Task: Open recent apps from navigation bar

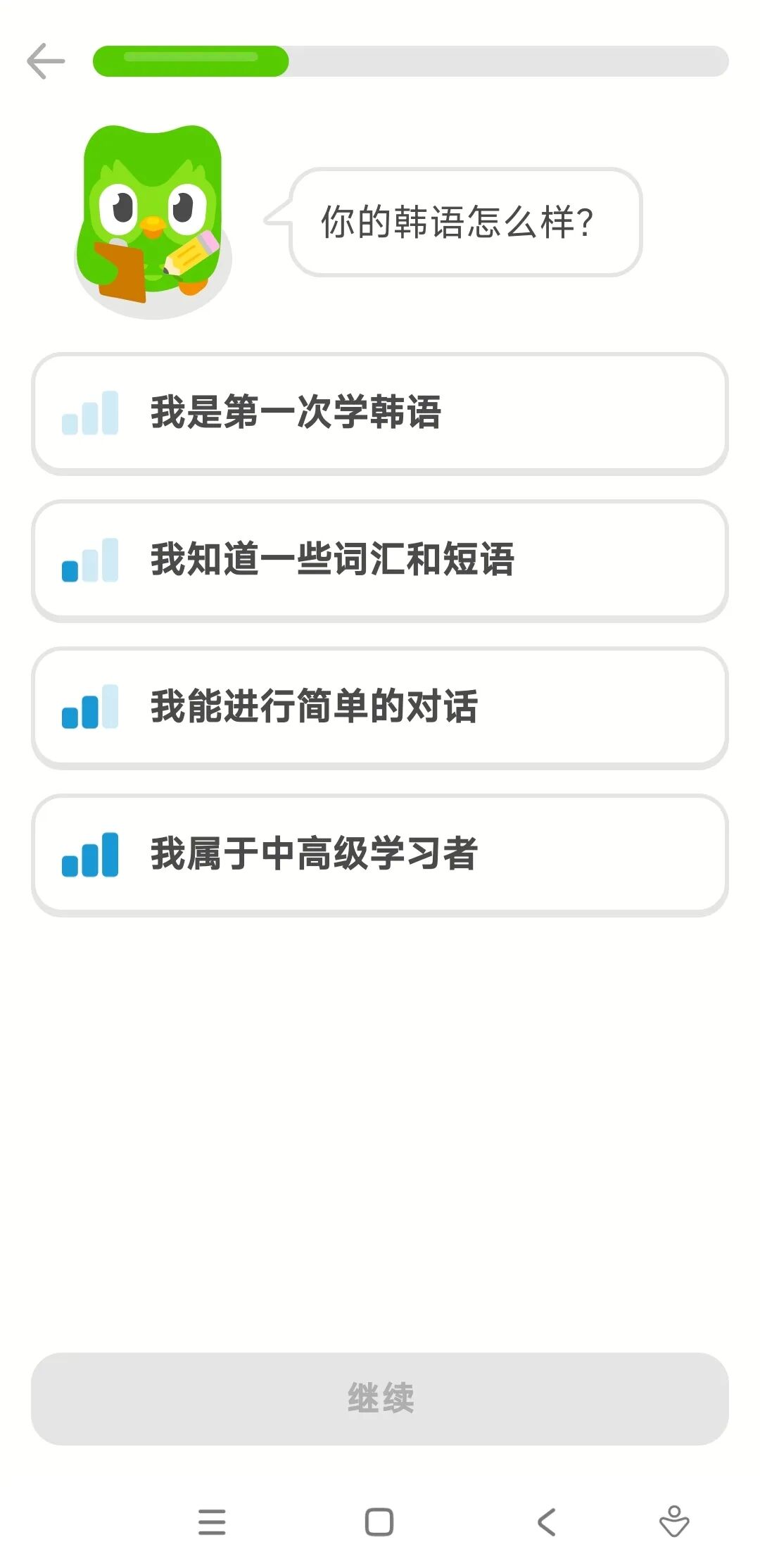Action: coord(212,1522)
